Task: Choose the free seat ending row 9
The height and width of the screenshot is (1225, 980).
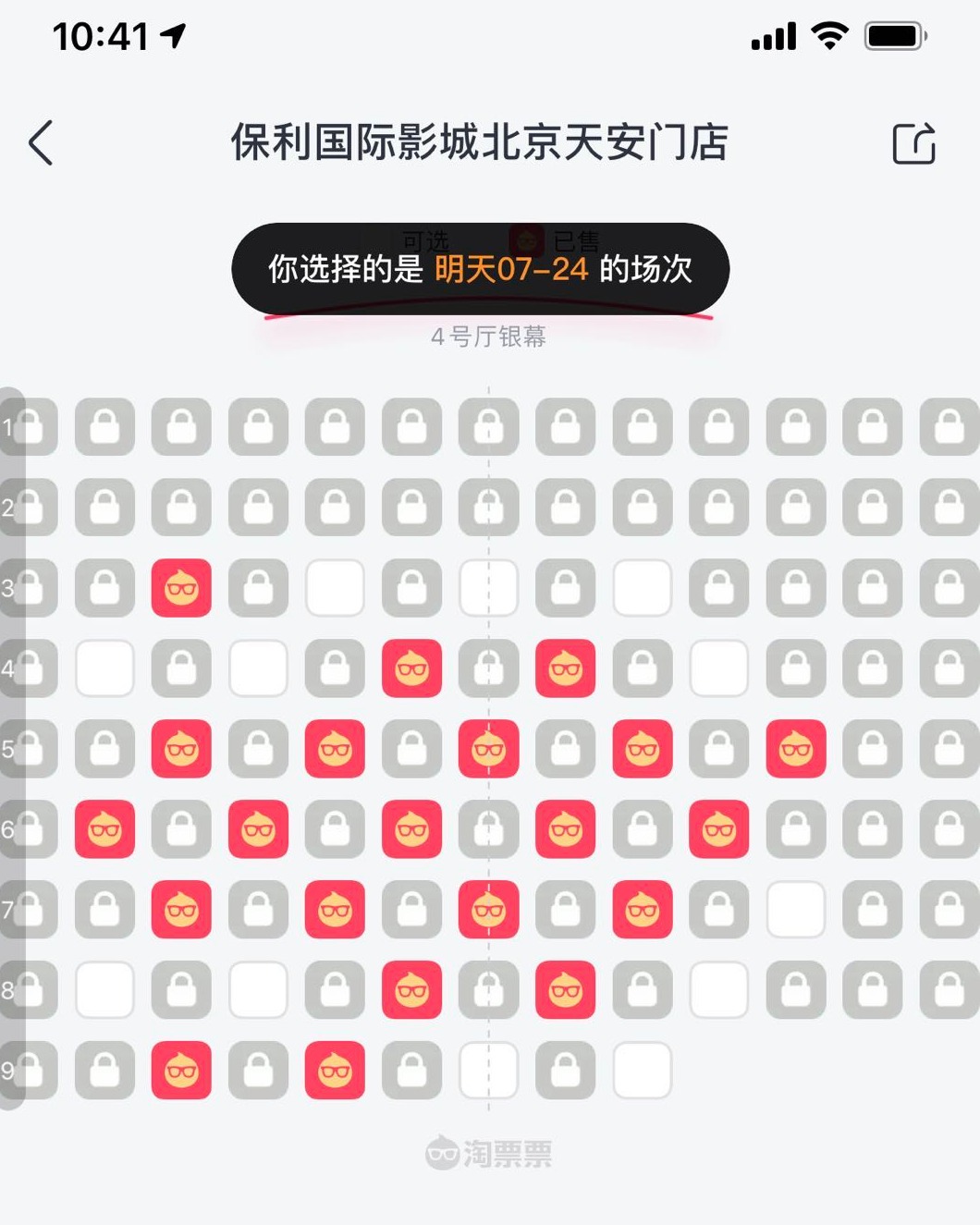Action: pyautogui.click(x=643, y=1071)
